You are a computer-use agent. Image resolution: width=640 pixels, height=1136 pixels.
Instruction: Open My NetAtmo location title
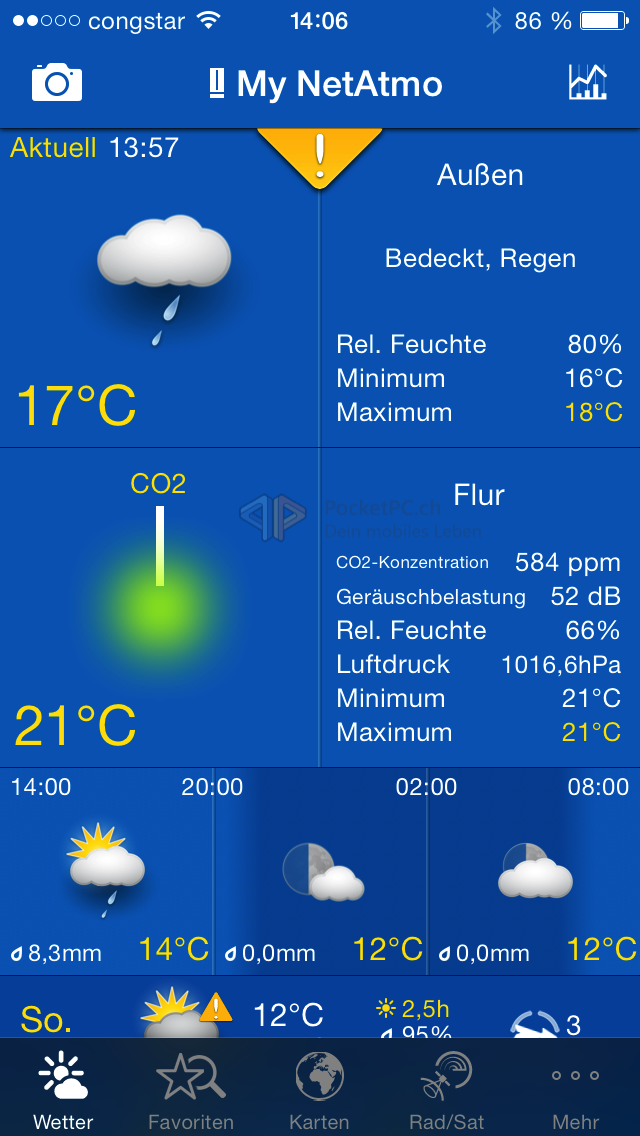(326, 84)
